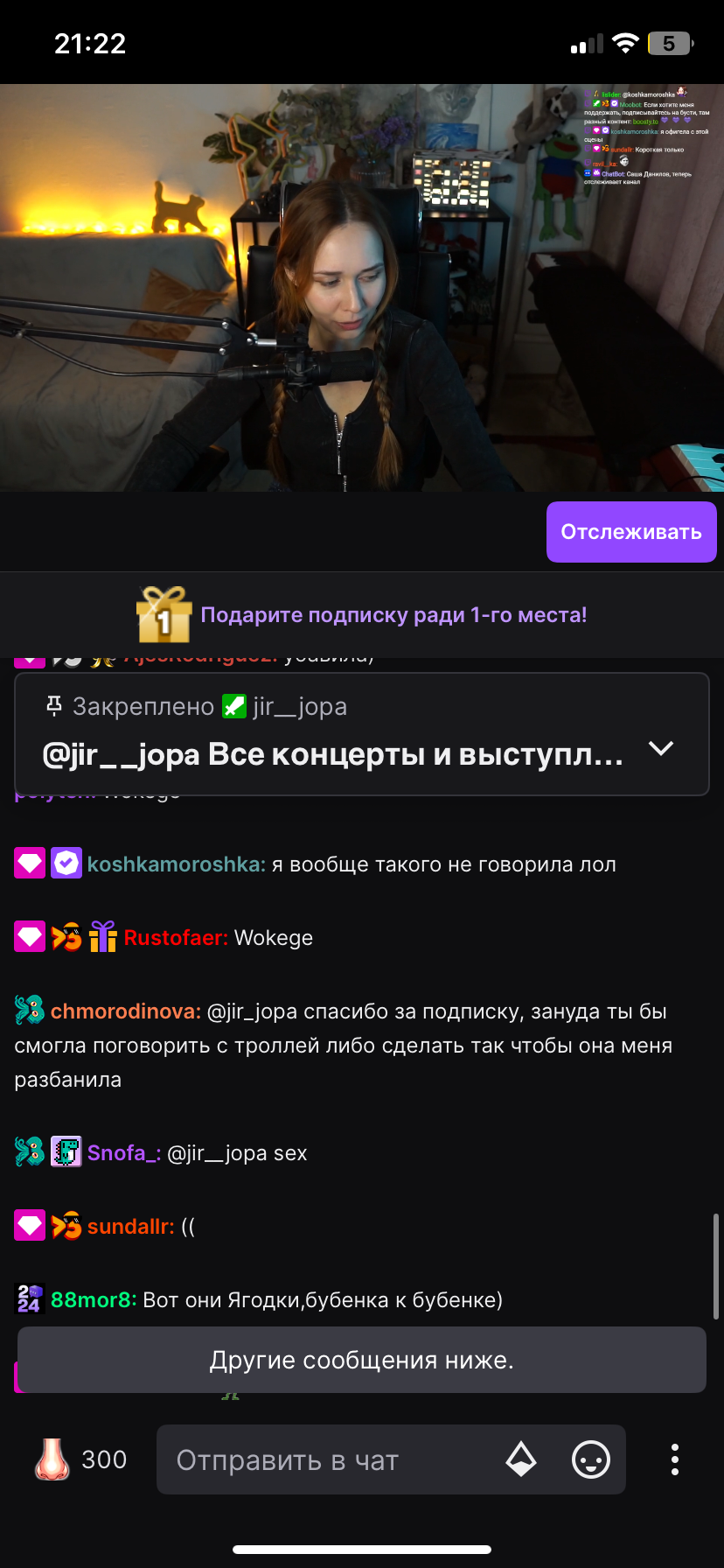Tap the video player to show controls

pos(362,288)
